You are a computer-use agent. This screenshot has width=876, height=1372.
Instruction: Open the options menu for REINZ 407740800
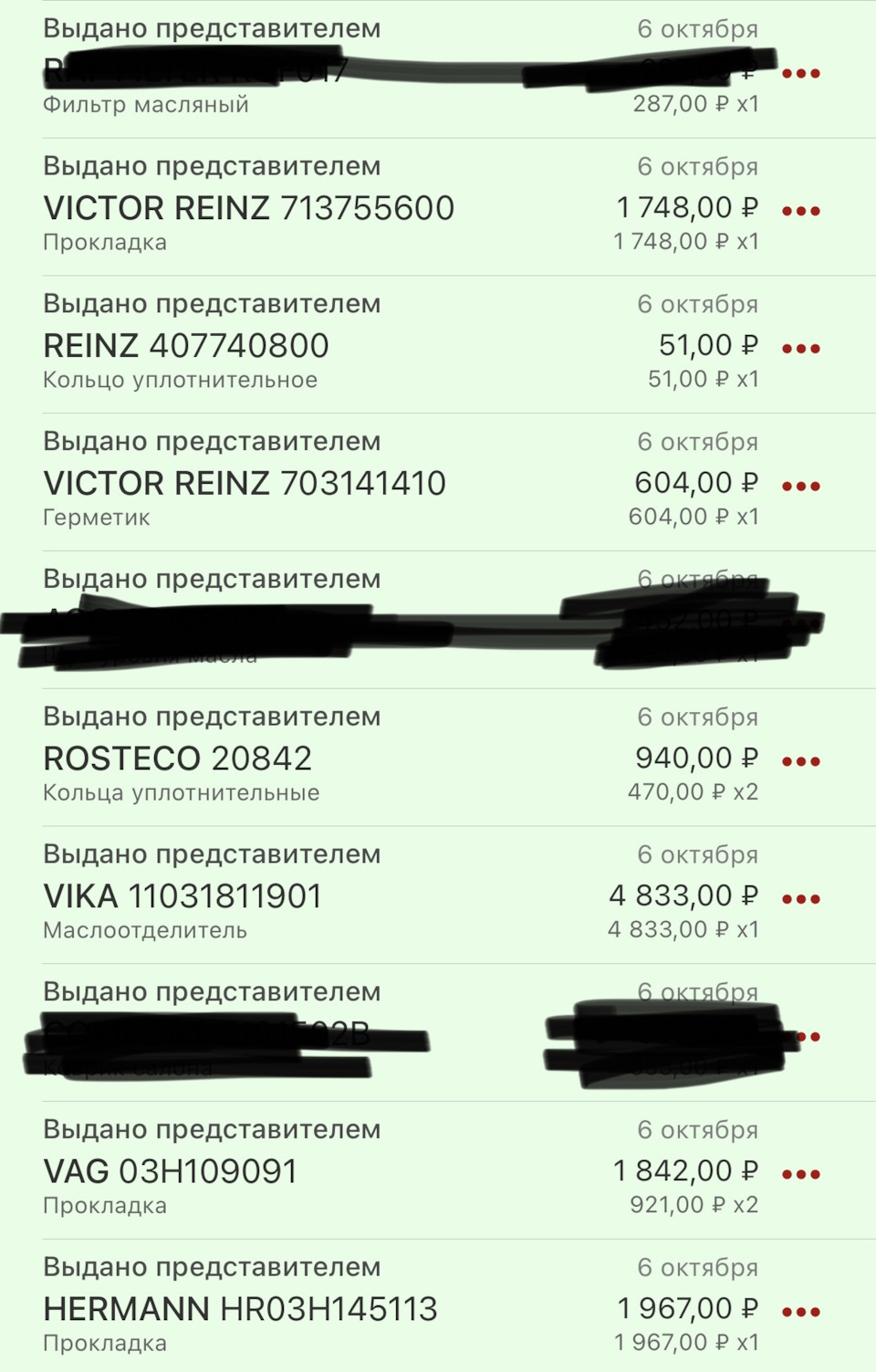801,347
